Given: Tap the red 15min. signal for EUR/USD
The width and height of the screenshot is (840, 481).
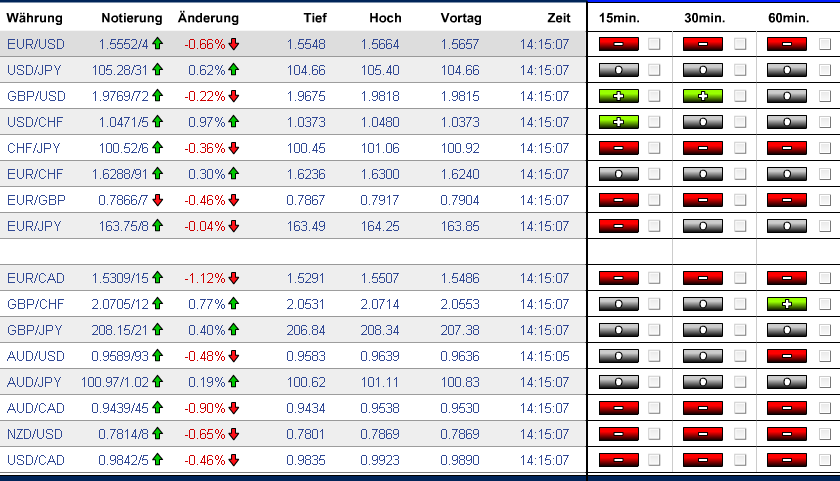Looking at the screenshot, I should 618,44.
